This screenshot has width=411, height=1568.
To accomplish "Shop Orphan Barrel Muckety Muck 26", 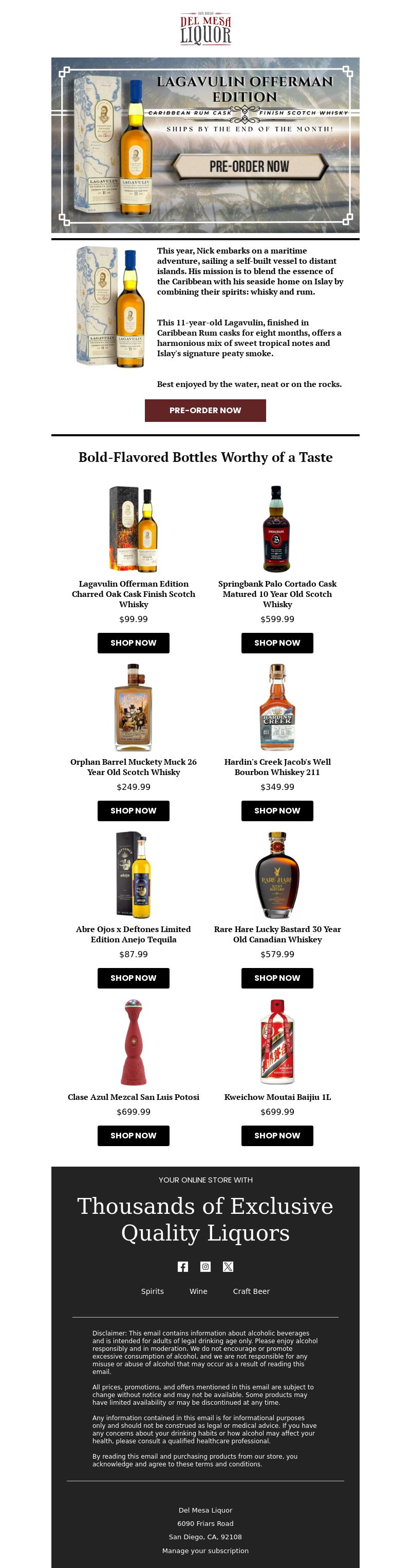I will point(134,810).
